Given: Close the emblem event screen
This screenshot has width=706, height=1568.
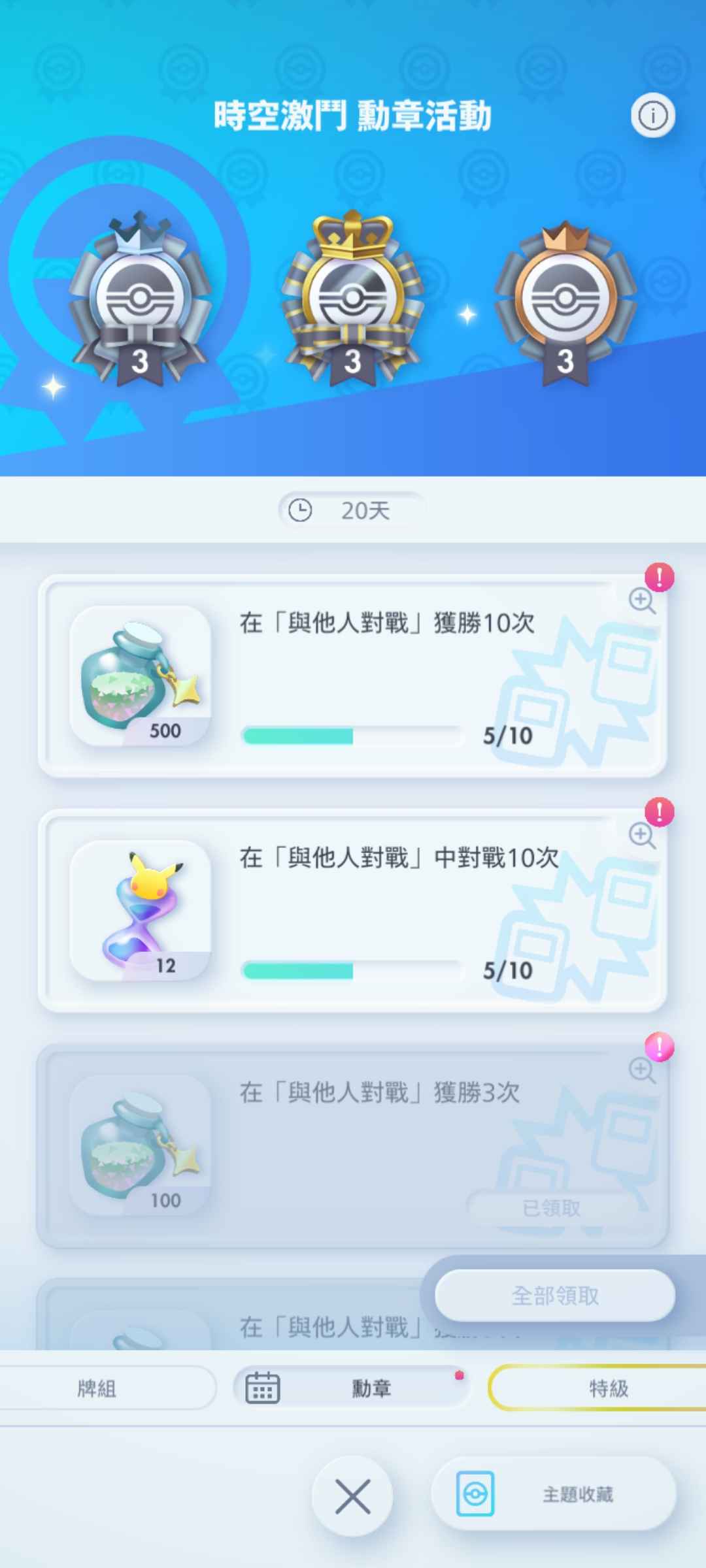Looking at the screenshot, I should click(x=352, y=1496).
